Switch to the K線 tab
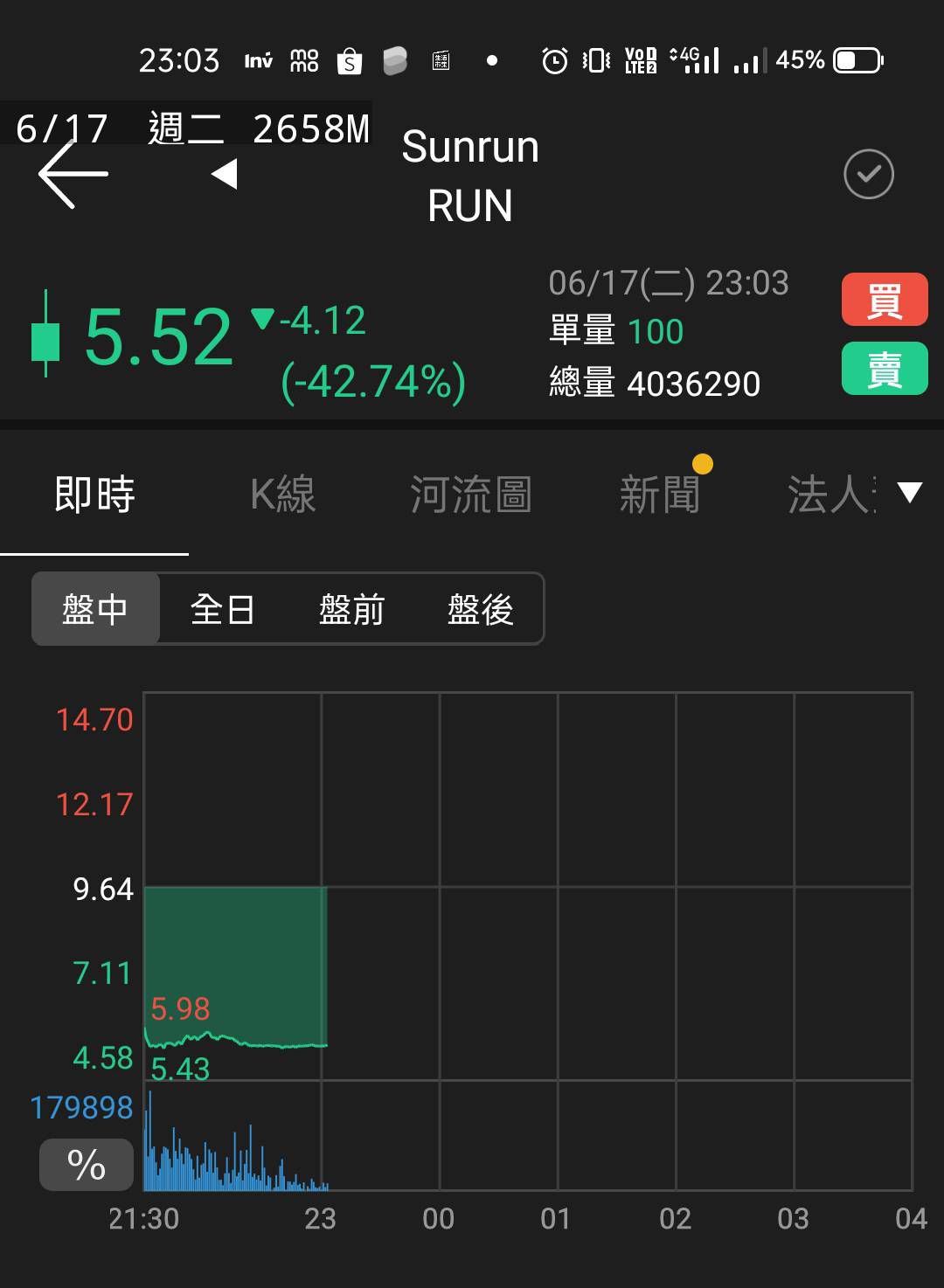 click(282, 495)
